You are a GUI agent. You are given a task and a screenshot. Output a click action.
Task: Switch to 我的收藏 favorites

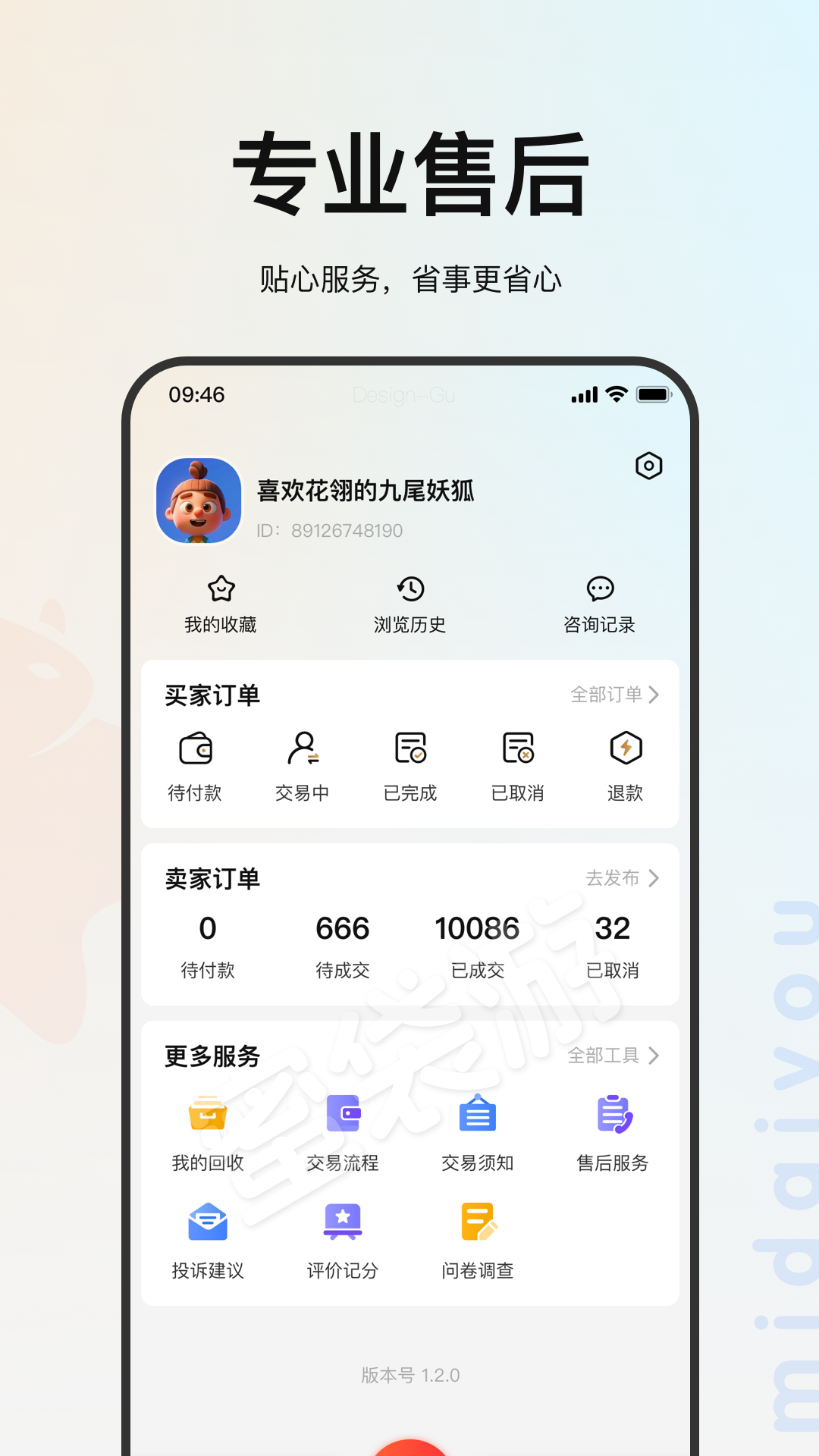click(219, 604)
